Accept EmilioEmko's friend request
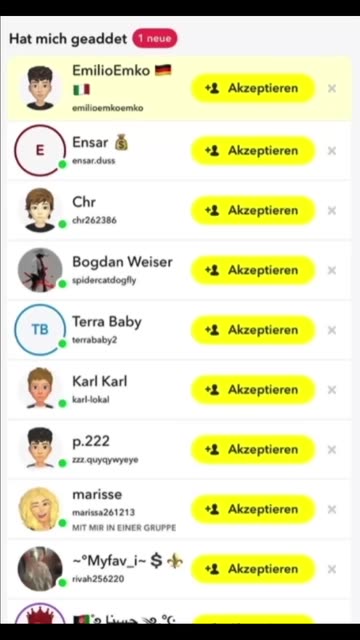The height and width of the screenshot is (640, 360). click(x=253, y=88)
